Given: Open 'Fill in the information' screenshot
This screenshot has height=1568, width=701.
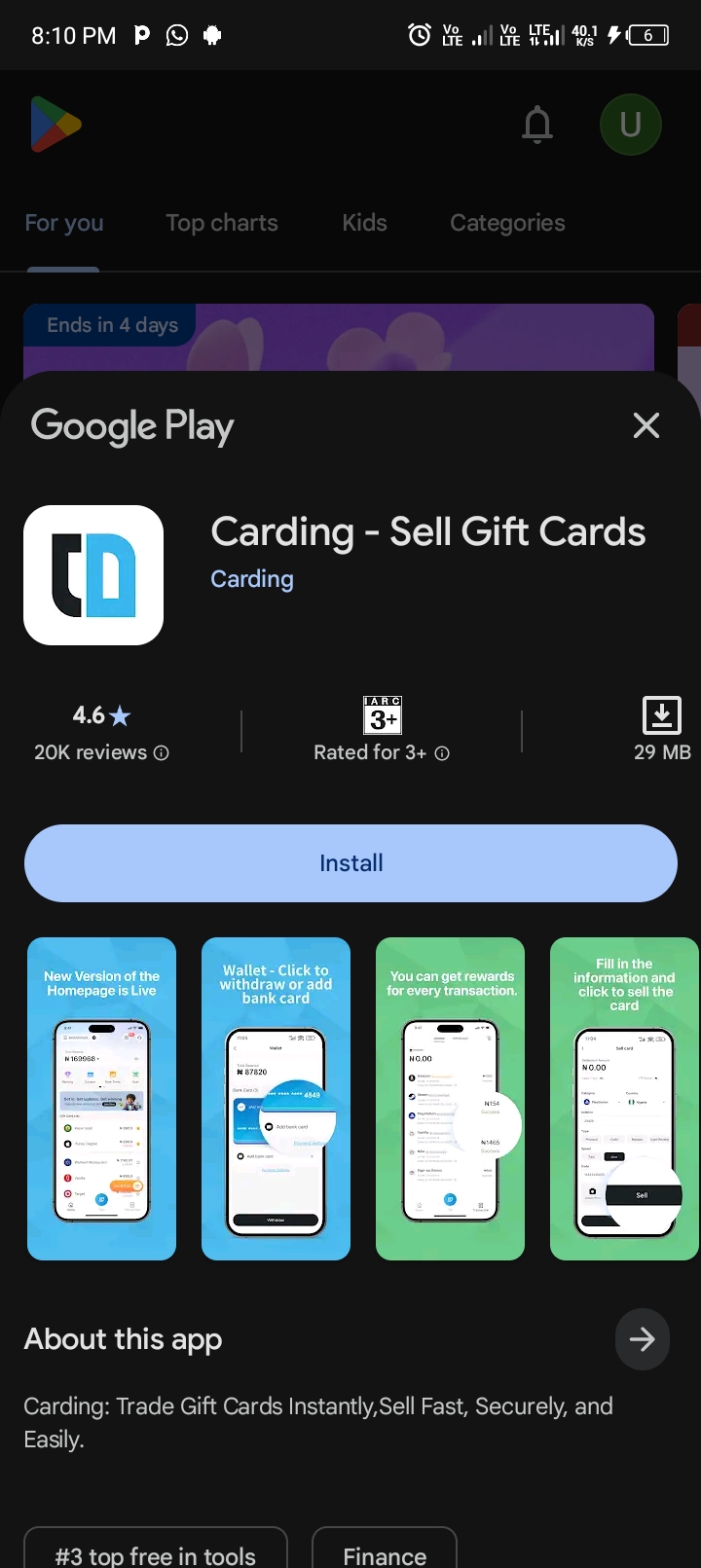Looking at the screenshot, I should pyautogui.click(x=624, y=1098).
